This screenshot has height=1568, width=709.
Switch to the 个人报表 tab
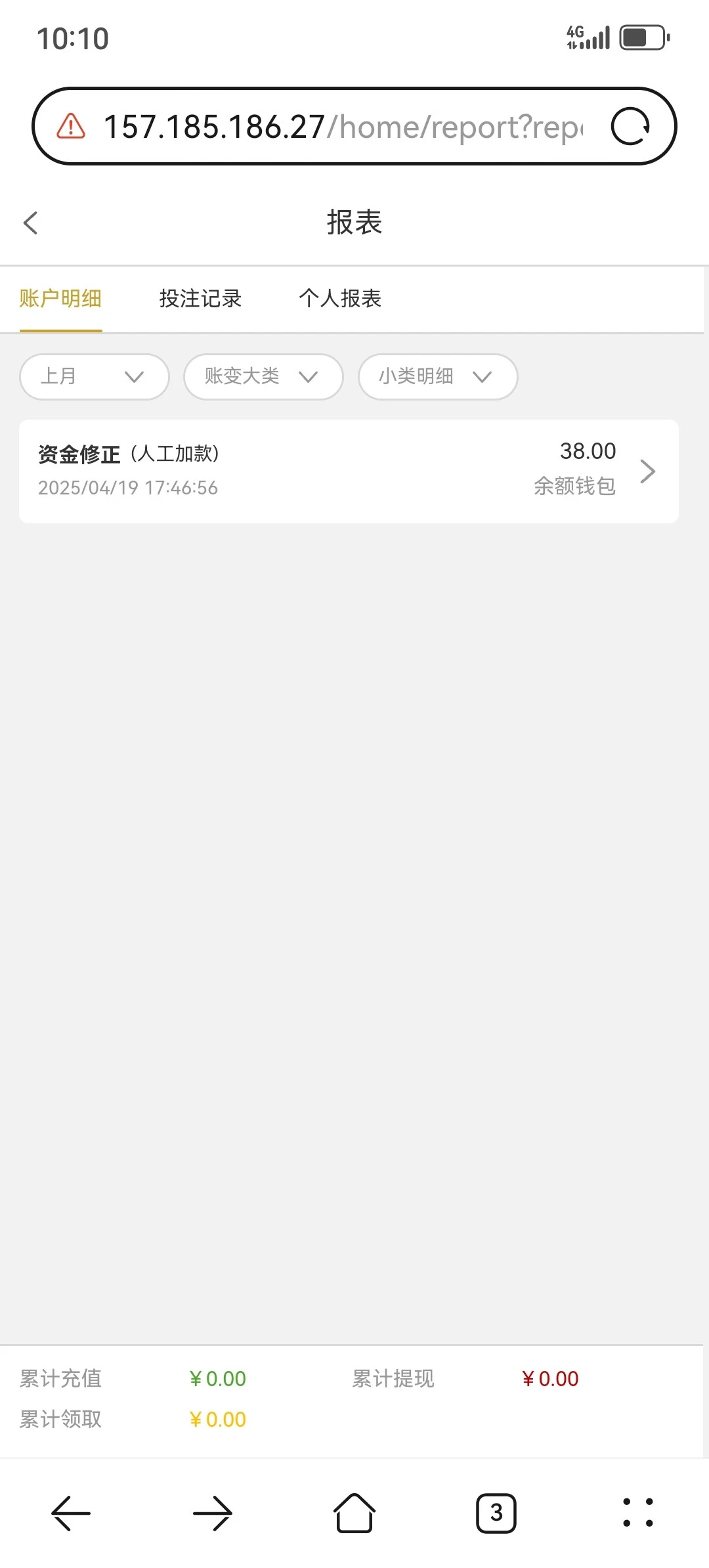[x=341, y=299]
